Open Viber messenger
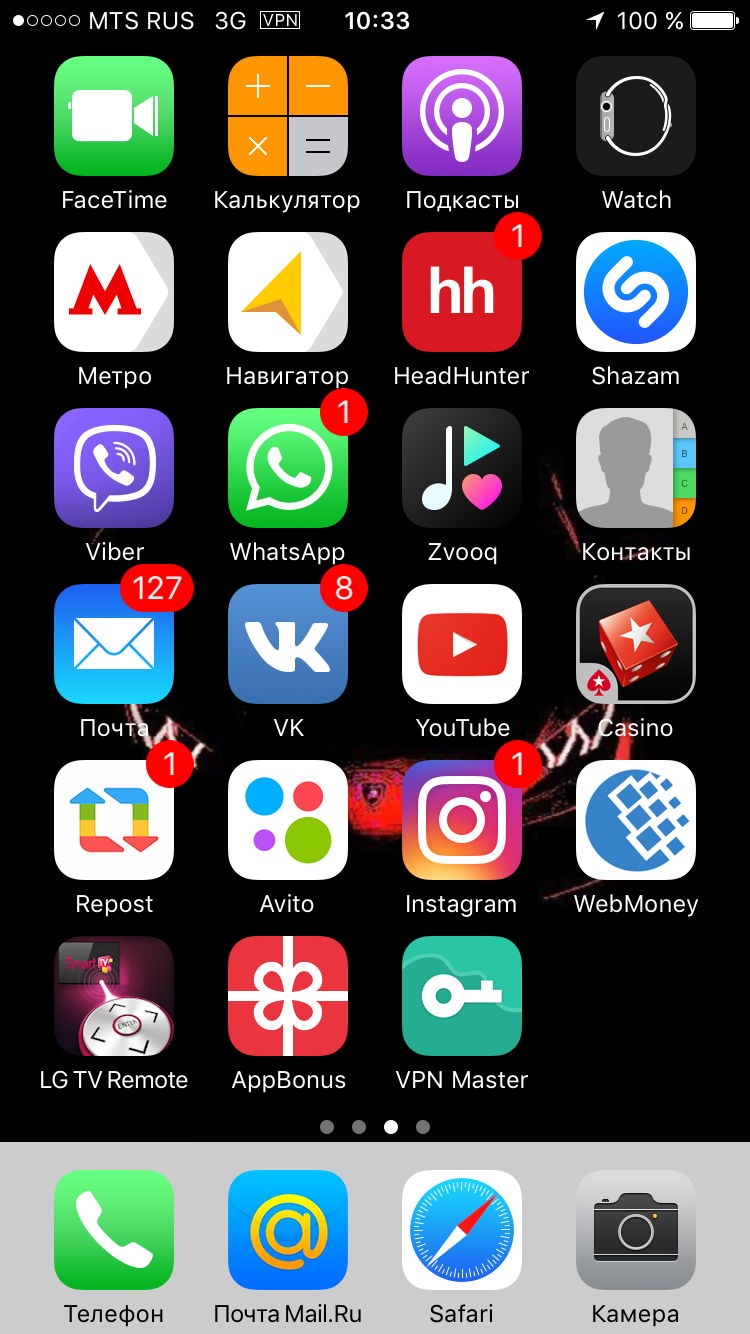750x1334 pixels. pos(114,468)
